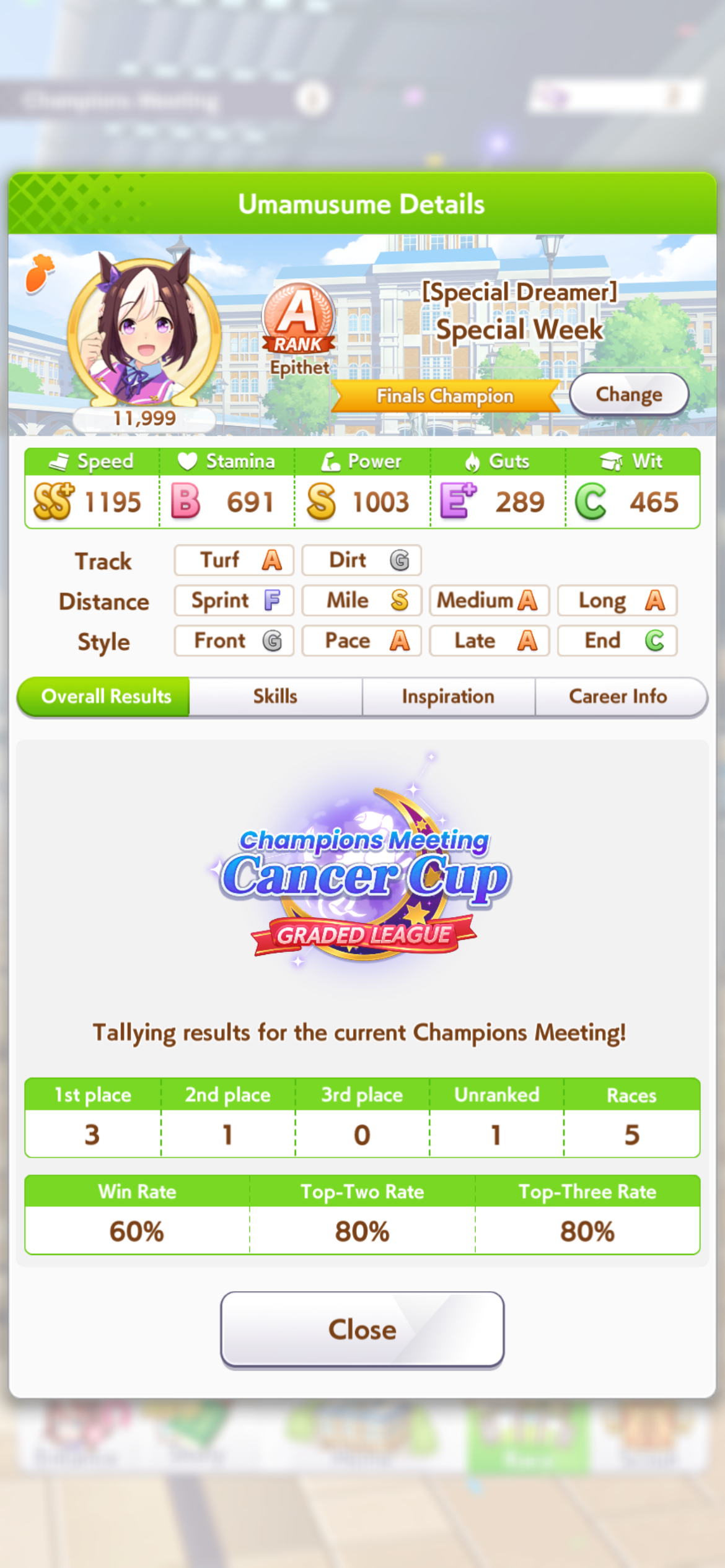Close the Umamusume Details dialog

(362, 1328)
